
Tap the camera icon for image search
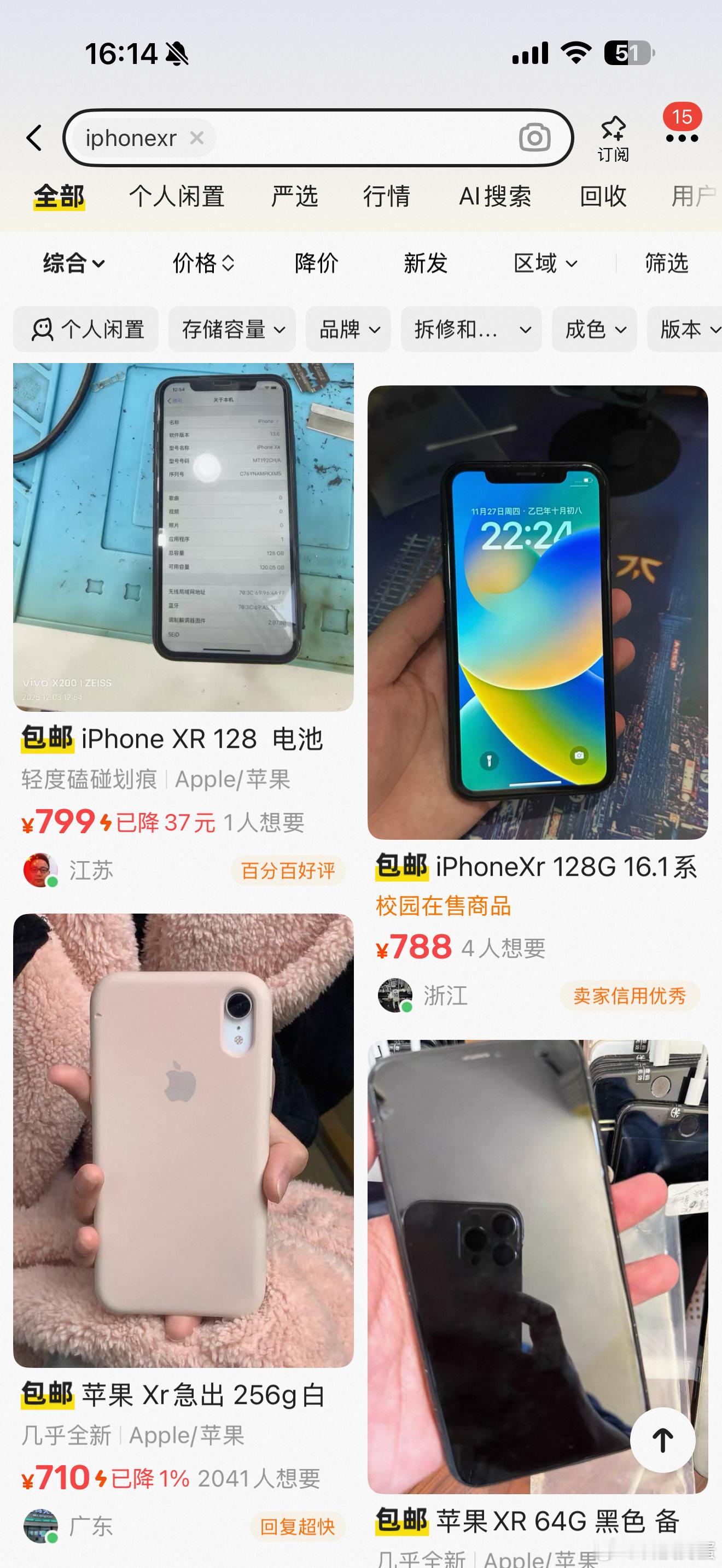coord(534,138)
